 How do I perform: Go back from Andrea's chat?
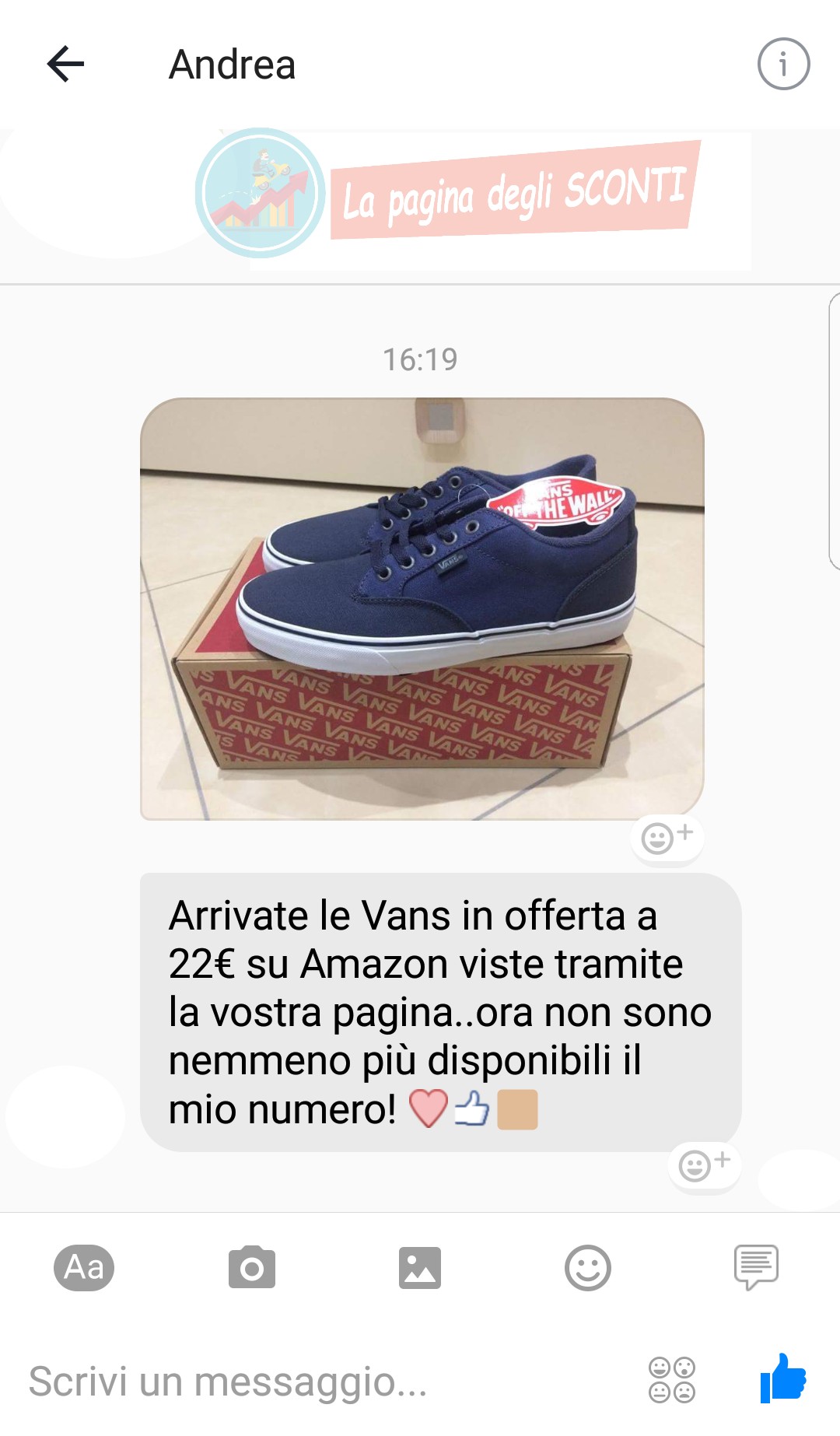pyautogui.click(x=65, y=64)
